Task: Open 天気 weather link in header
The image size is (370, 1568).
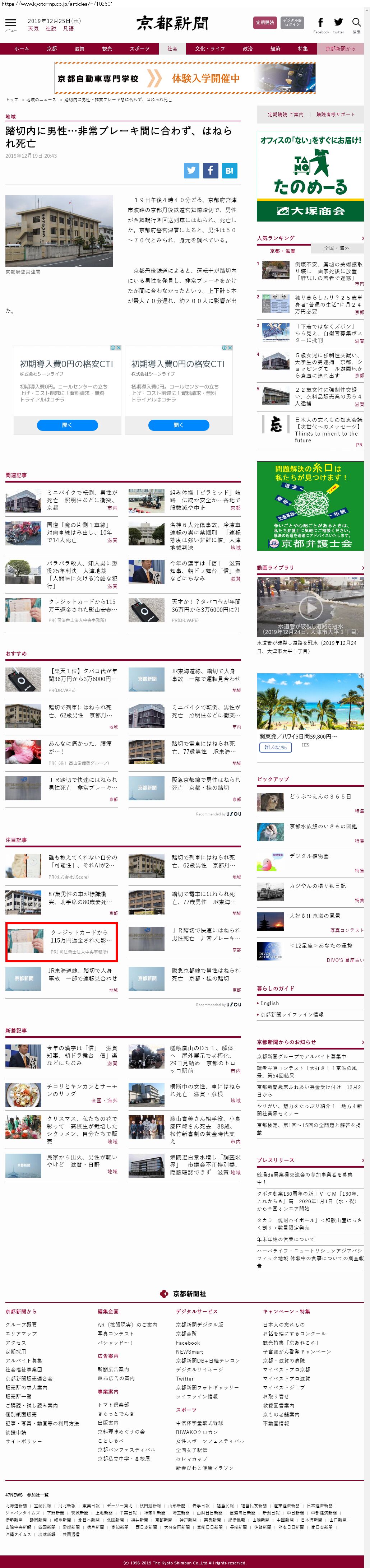Action: [x=33, y=29]
